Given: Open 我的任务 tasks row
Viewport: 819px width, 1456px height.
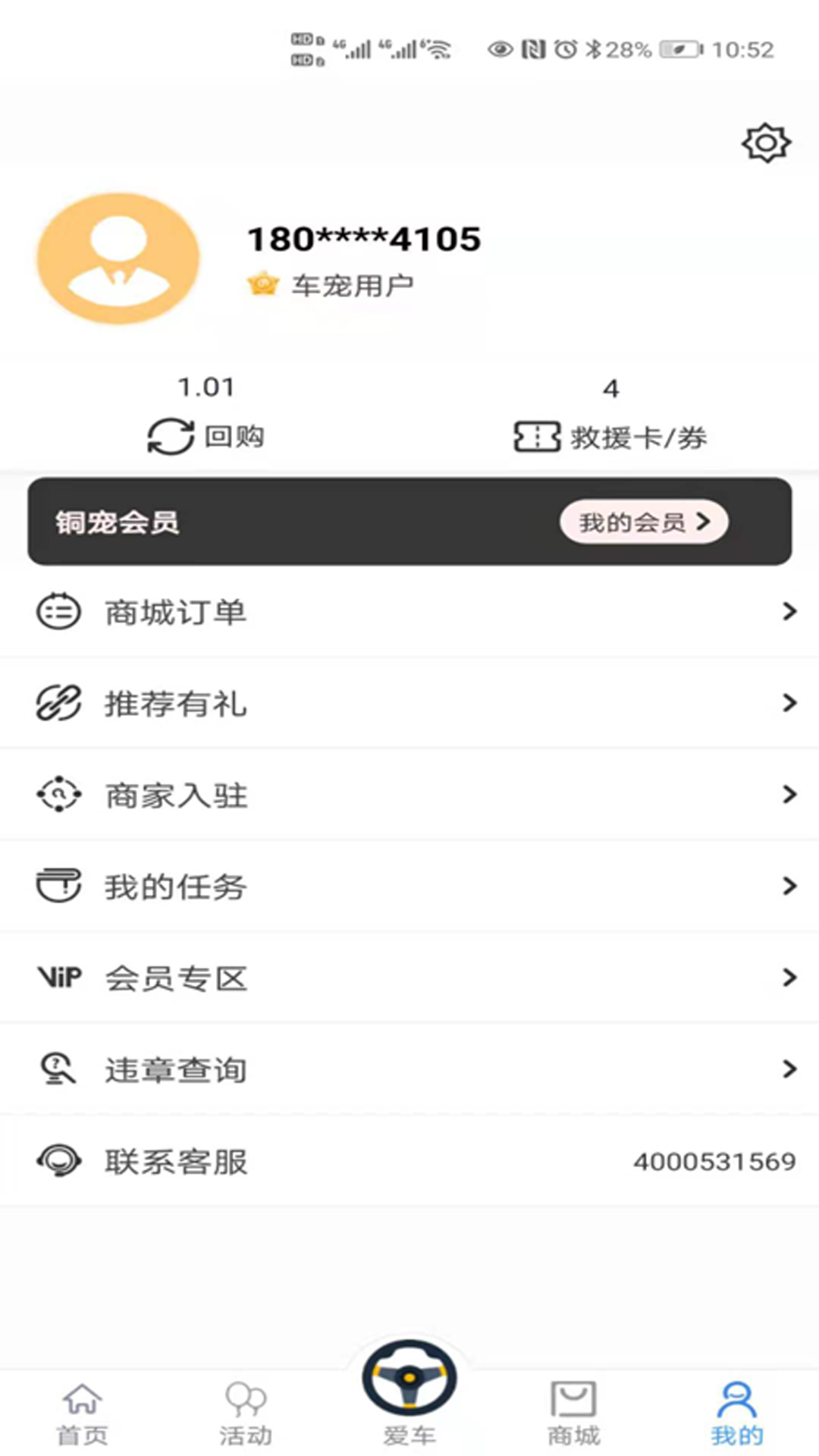Looking at the screenshot, I should 409,886.
